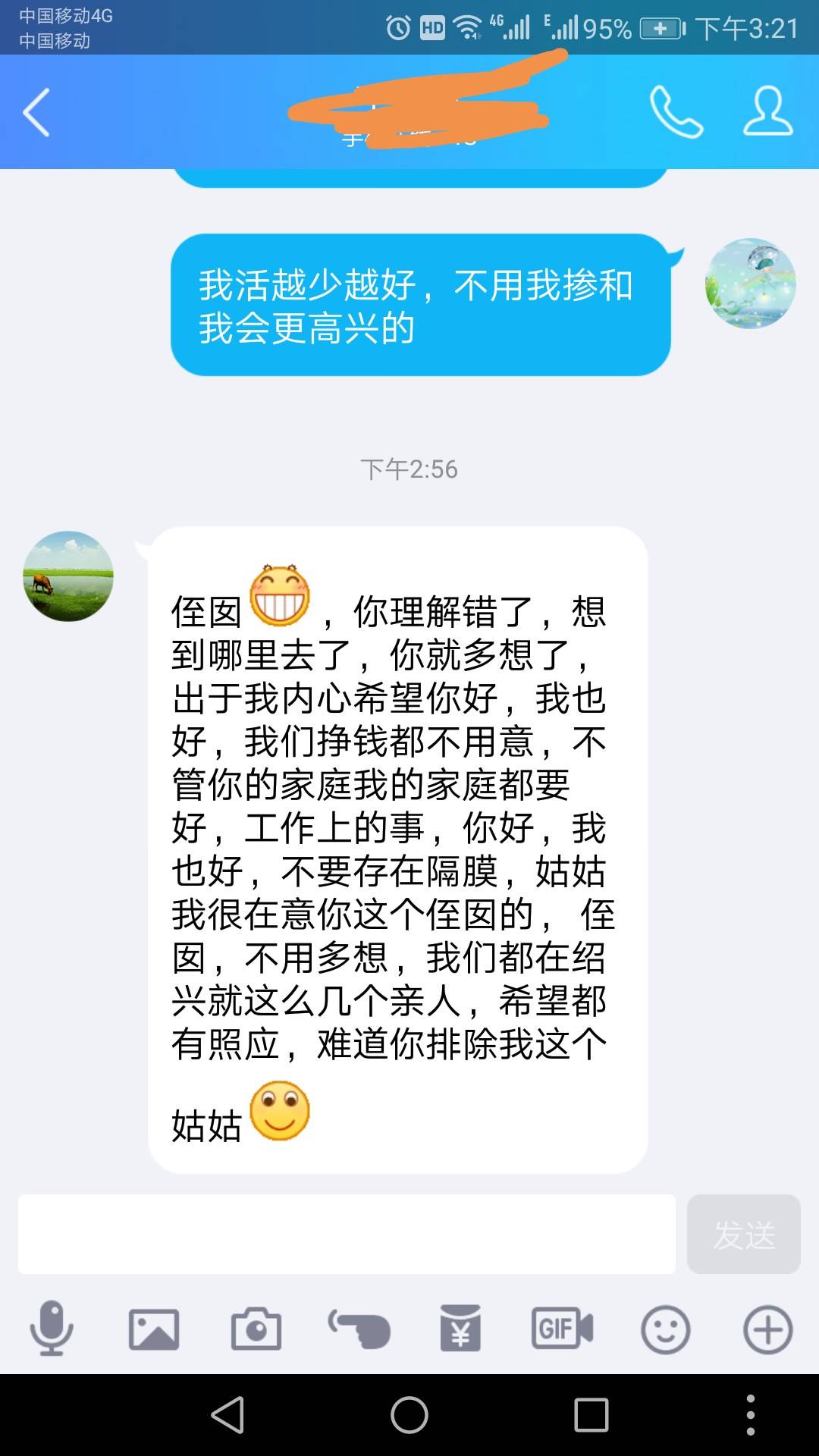Tap the 发送 send button
The image size is (819, 1456).
pyautogui.click(x=743, y=1234)
